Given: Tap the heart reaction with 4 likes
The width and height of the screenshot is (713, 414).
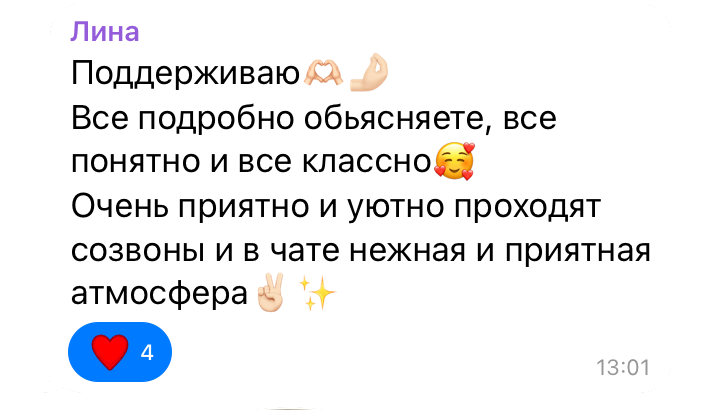Looking at the screenshot, I should (x=120, y=352).
